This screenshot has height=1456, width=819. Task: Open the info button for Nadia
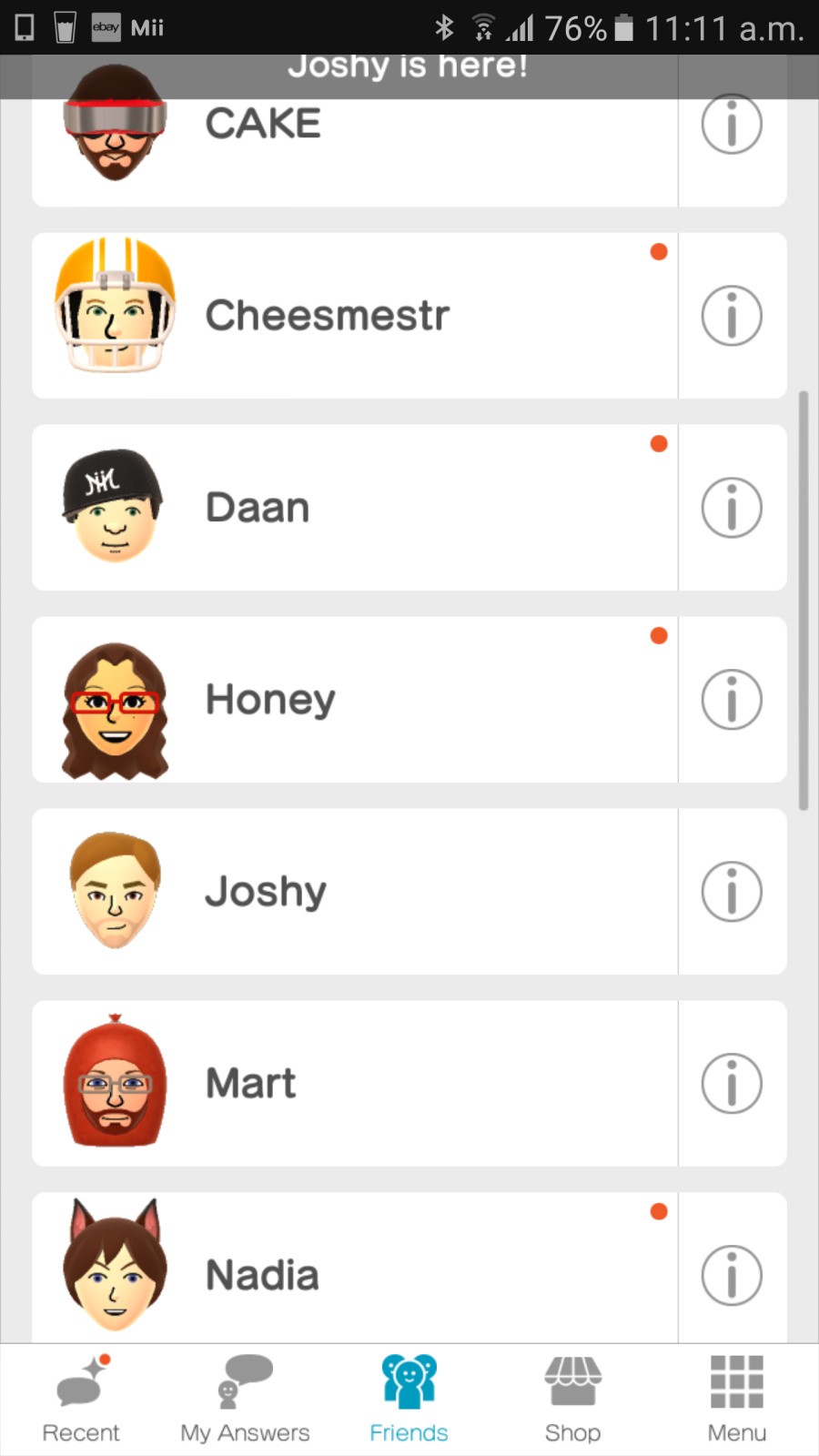pos(731,1274)
